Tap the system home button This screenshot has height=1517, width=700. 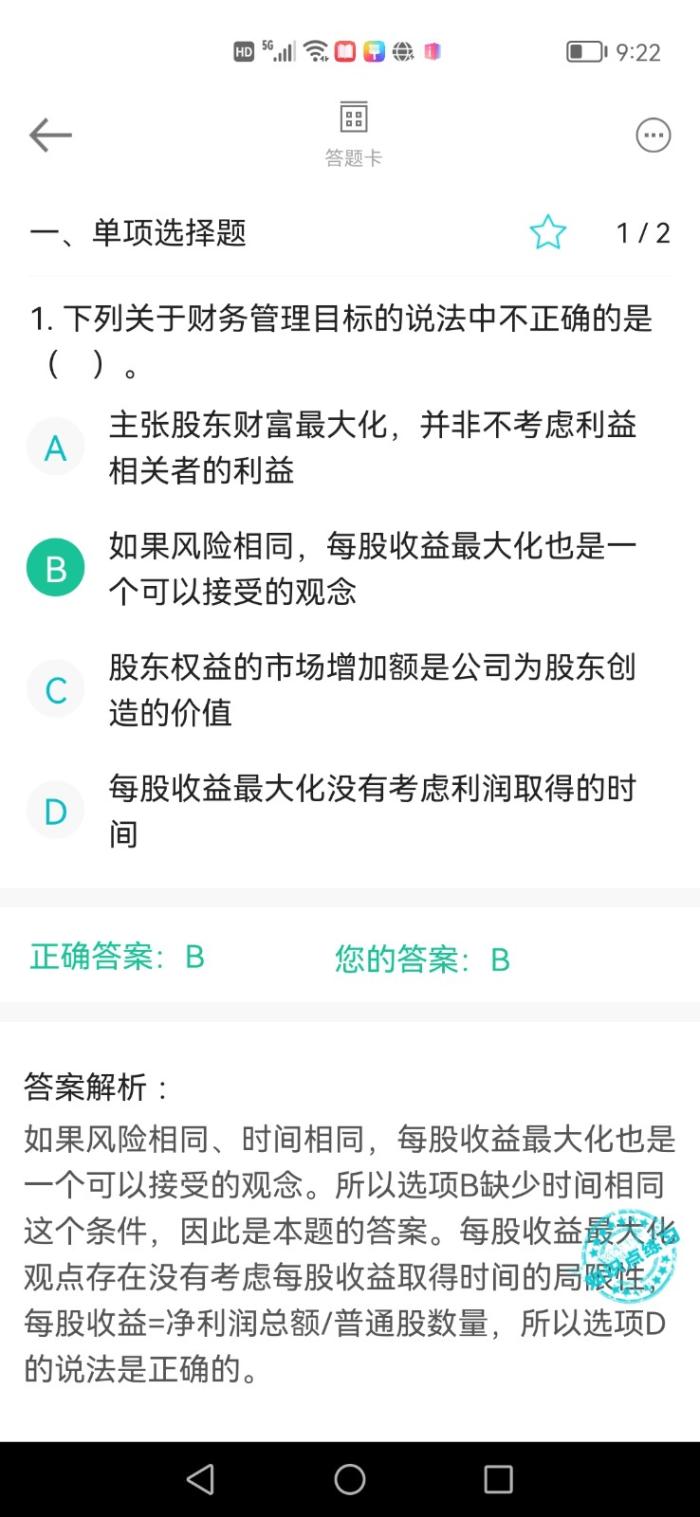tap(349, 1479)
